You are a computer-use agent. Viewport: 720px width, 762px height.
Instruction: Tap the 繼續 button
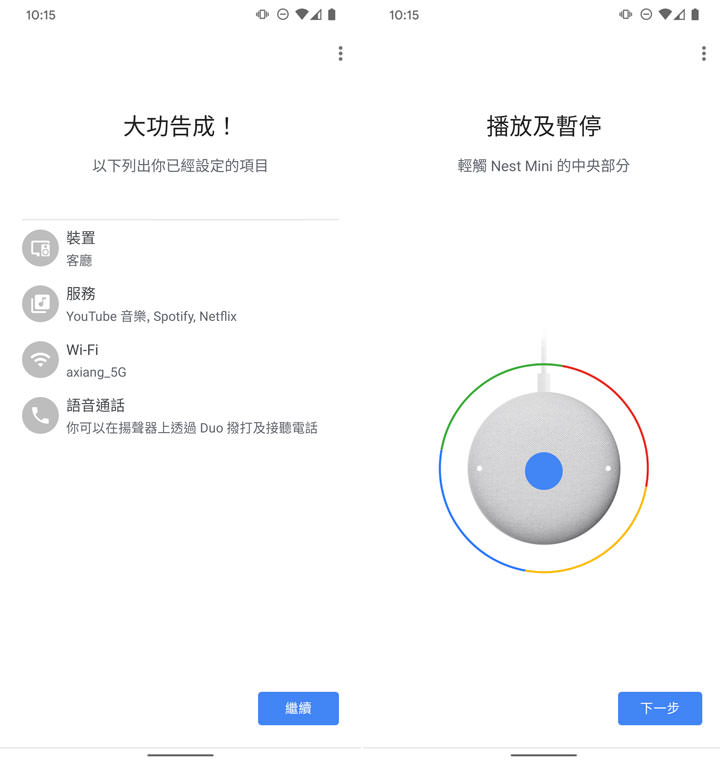tap(298, 708)
